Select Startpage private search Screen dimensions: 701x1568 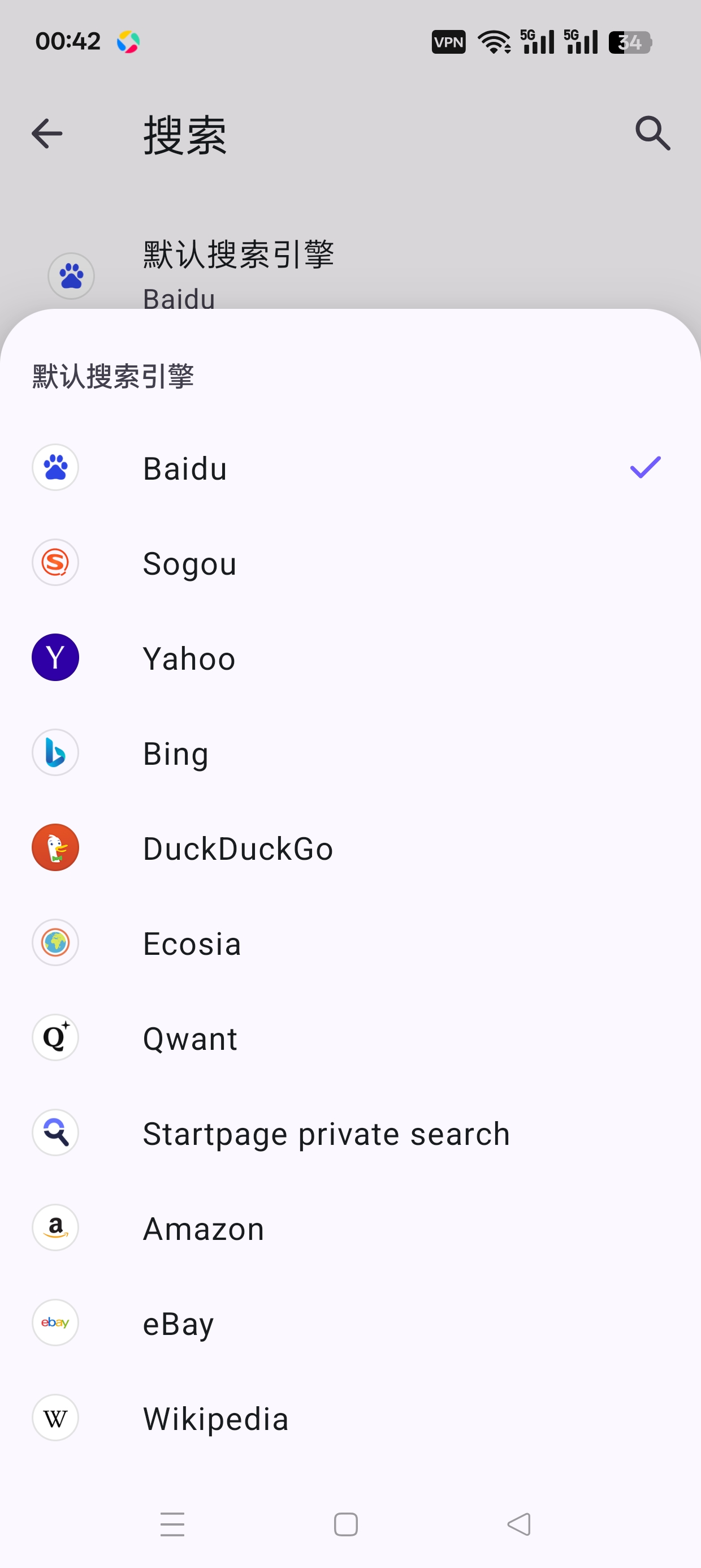[x=350, y=1132]
